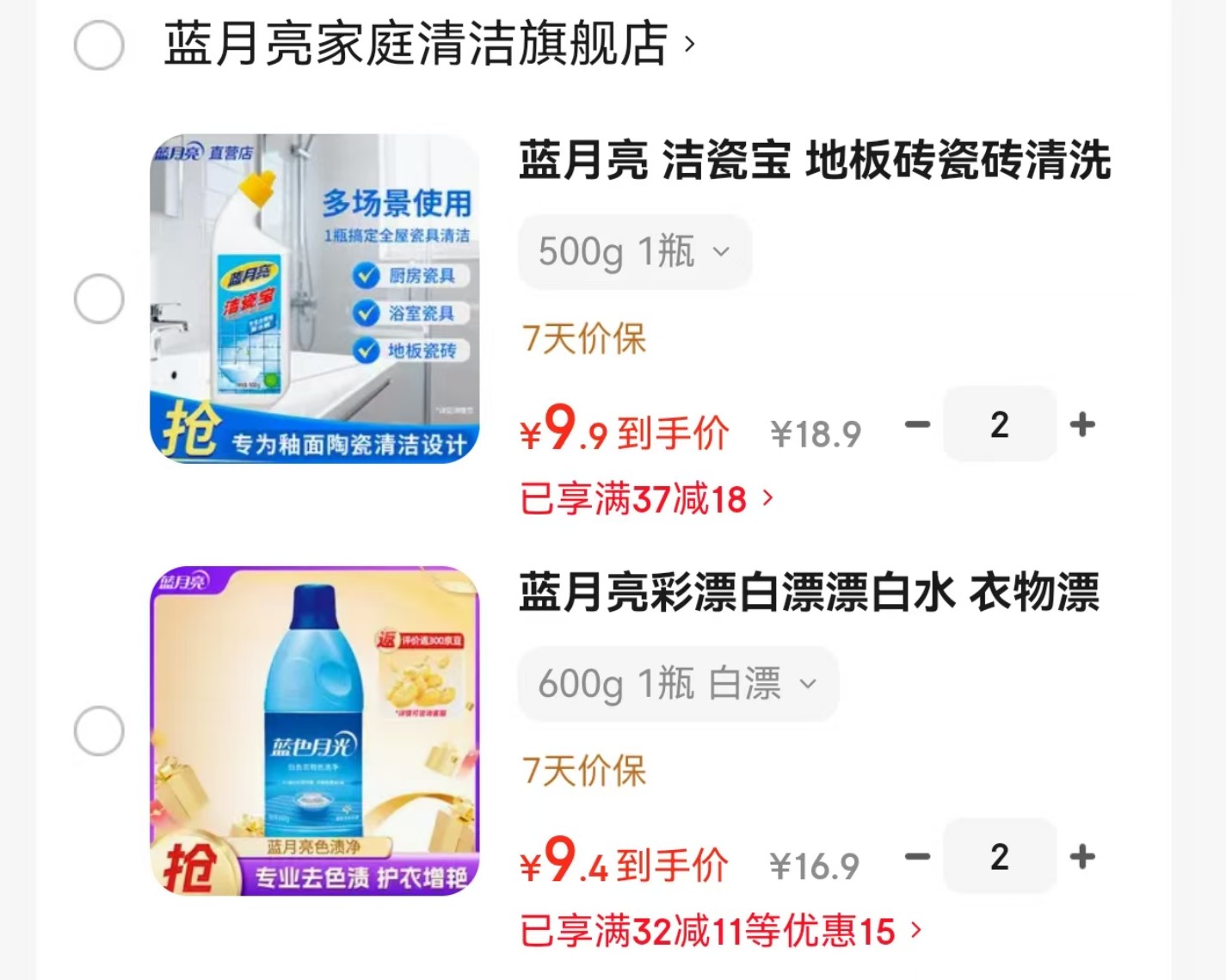View the 已享满37减18 discount details
The height and width of the screenshot is (980, 1226).
click(x=646, y=499)
